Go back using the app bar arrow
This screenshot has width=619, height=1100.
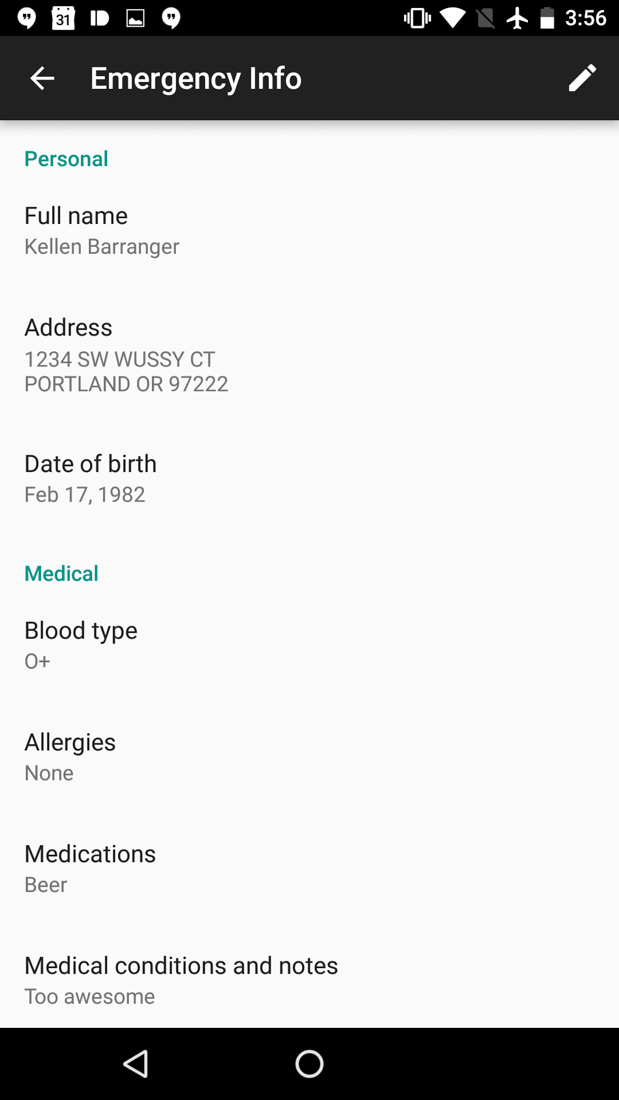click(42, 78)
